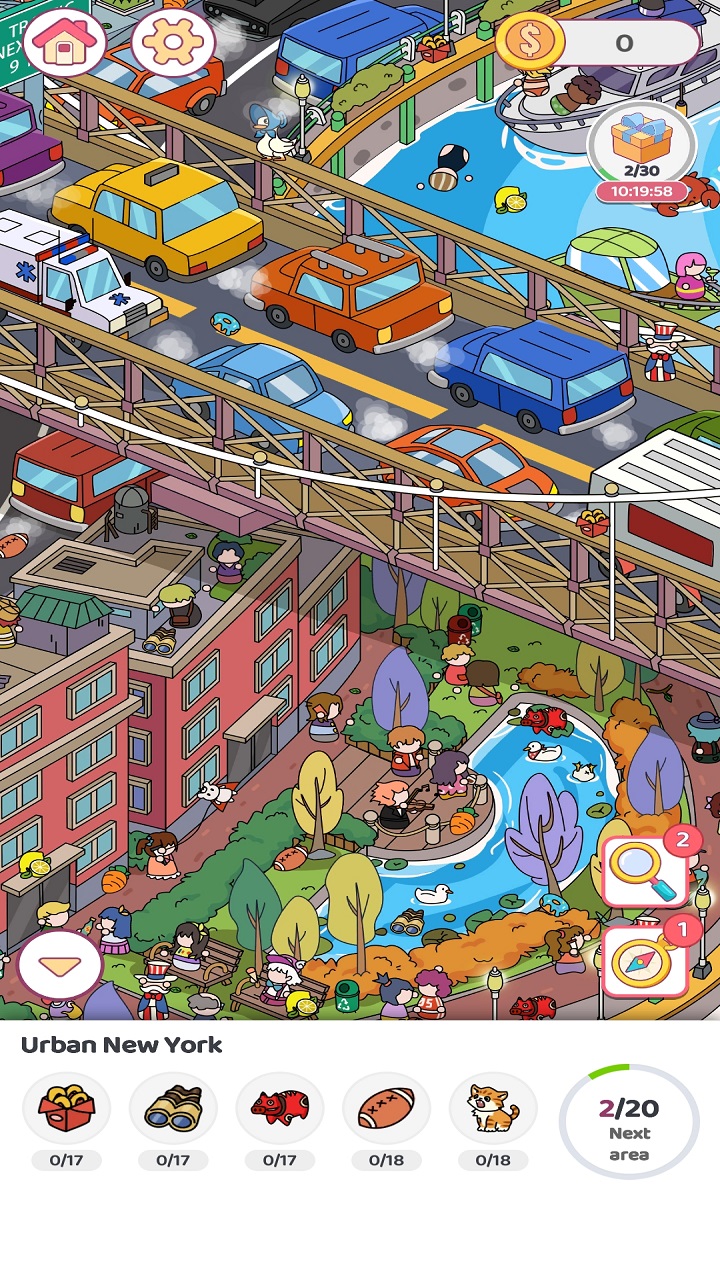
Task: Select the football collectible icon
Action: tap(385, 1106)
